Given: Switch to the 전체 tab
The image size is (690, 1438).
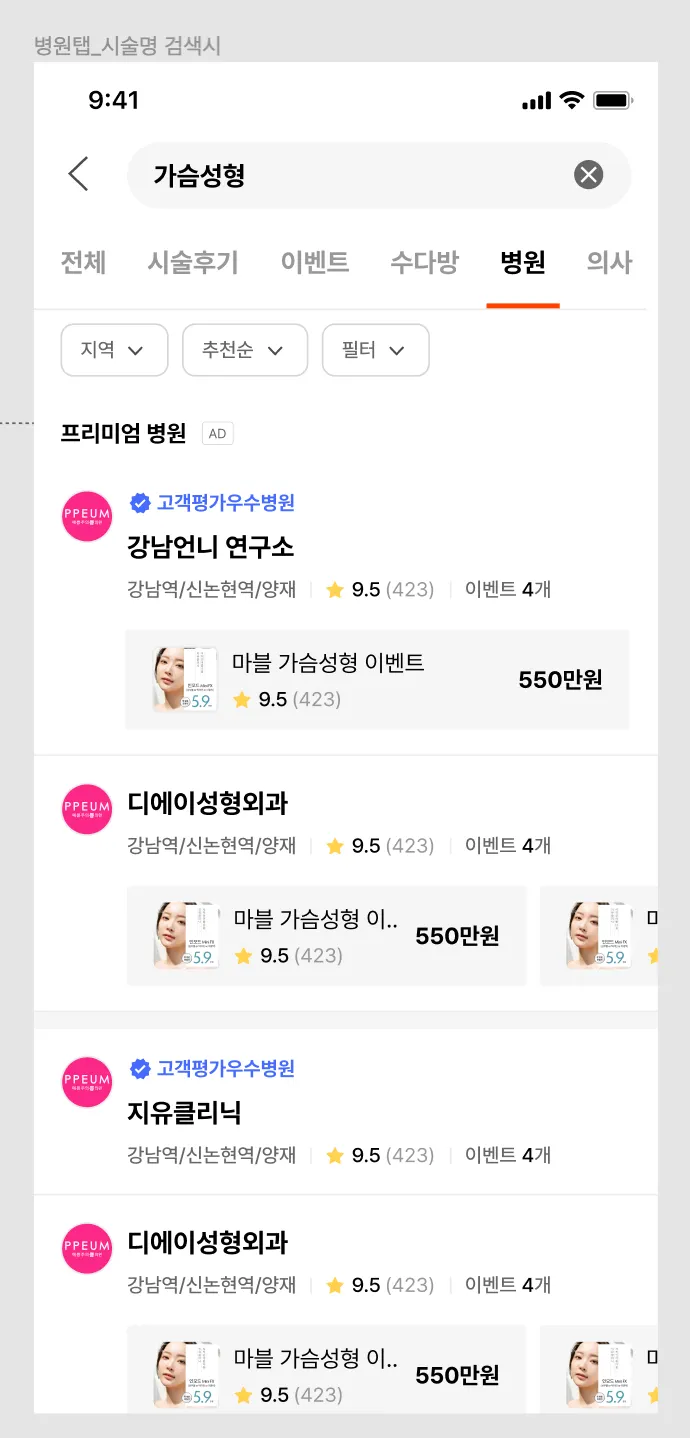Looking at the screenshot, I should (83, 262).
